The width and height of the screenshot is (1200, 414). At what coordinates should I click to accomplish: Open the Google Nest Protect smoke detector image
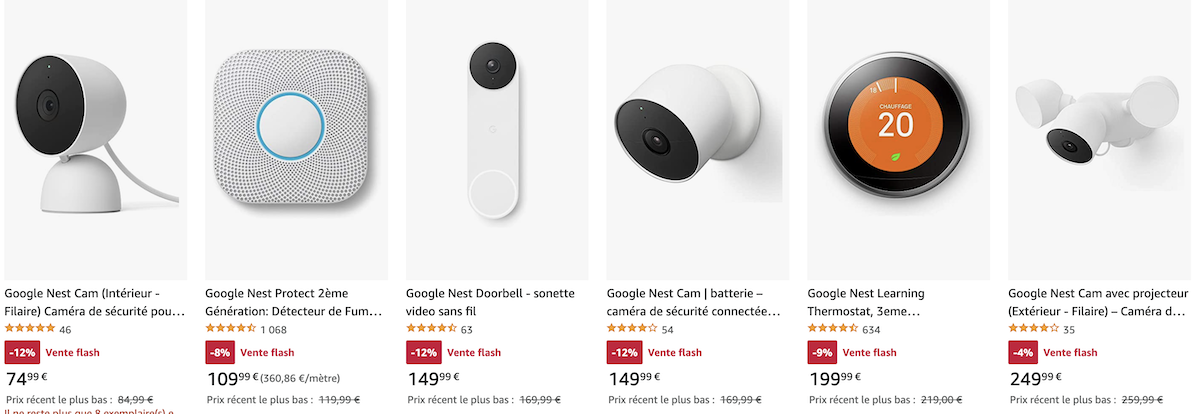point(296,140)
